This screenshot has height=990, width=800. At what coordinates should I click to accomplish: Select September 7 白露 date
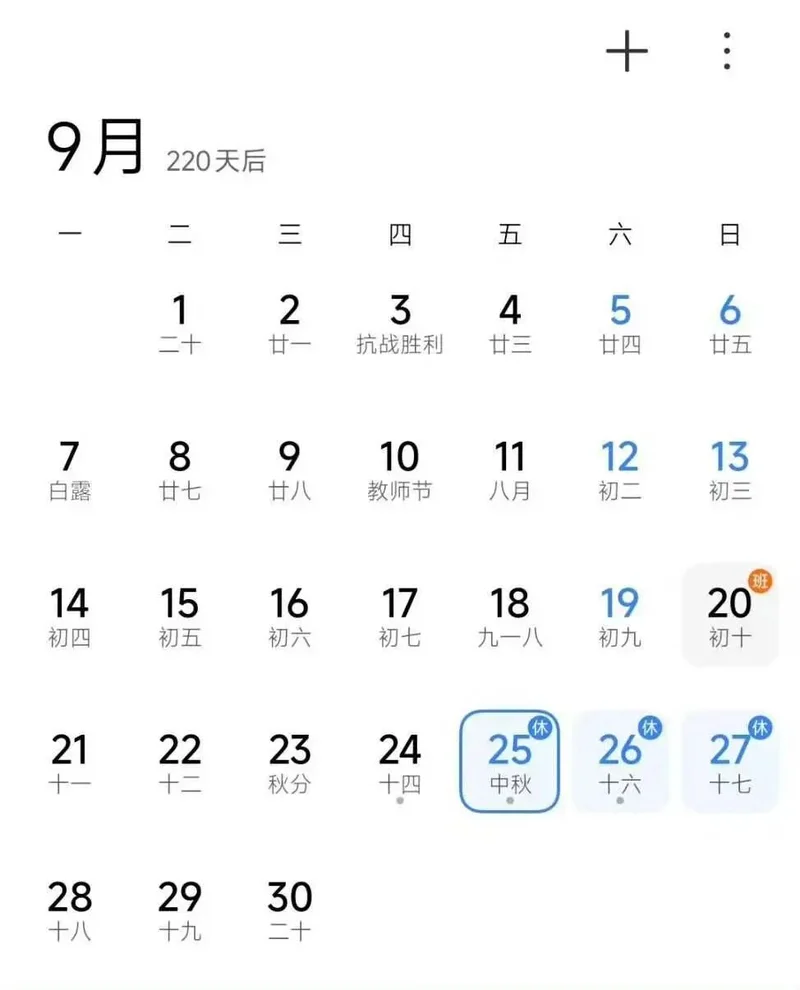tap(70, 470)
